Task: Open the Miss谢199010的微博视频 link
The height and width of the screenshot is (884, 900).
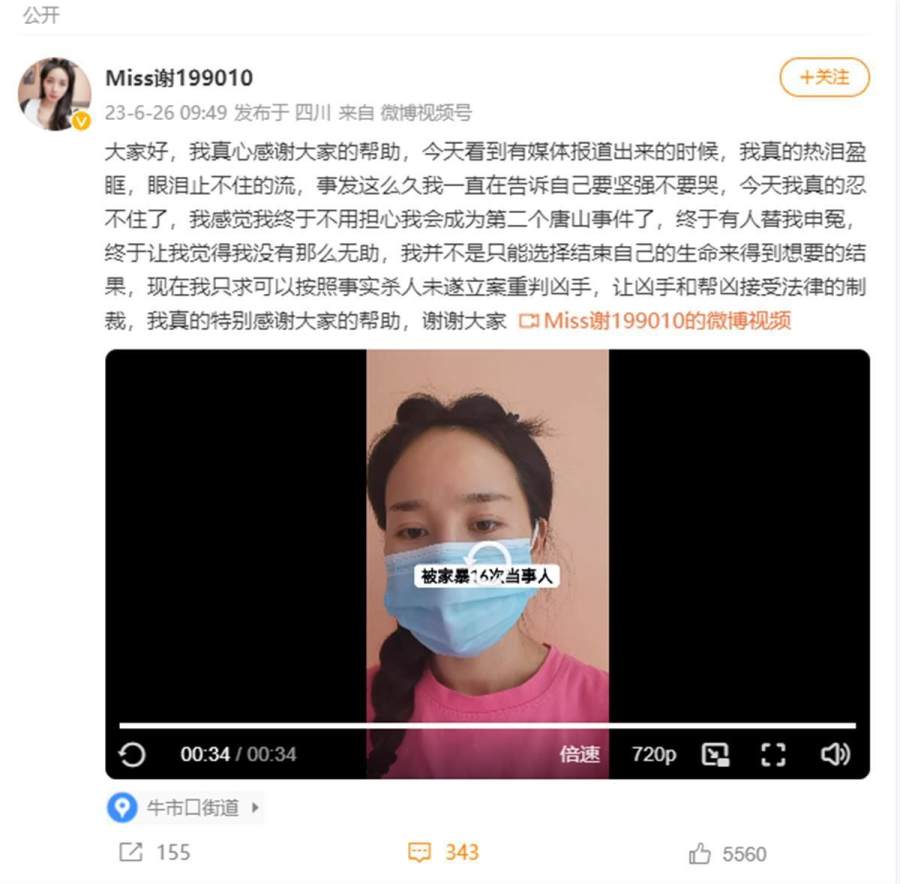Action: [657, 321]
